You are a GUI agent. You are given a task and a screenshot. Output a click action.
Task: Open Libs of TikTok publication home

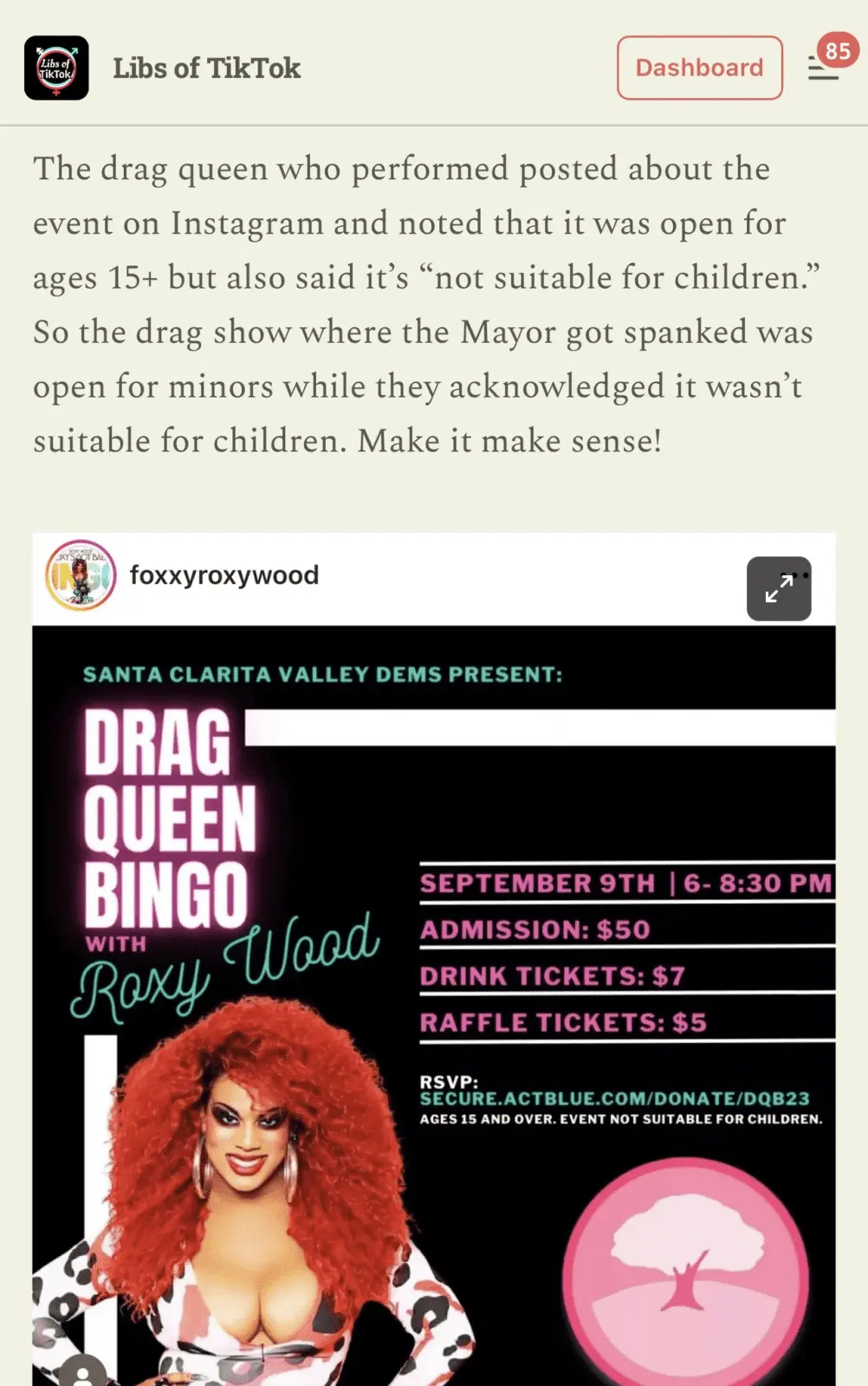point(206,68)
